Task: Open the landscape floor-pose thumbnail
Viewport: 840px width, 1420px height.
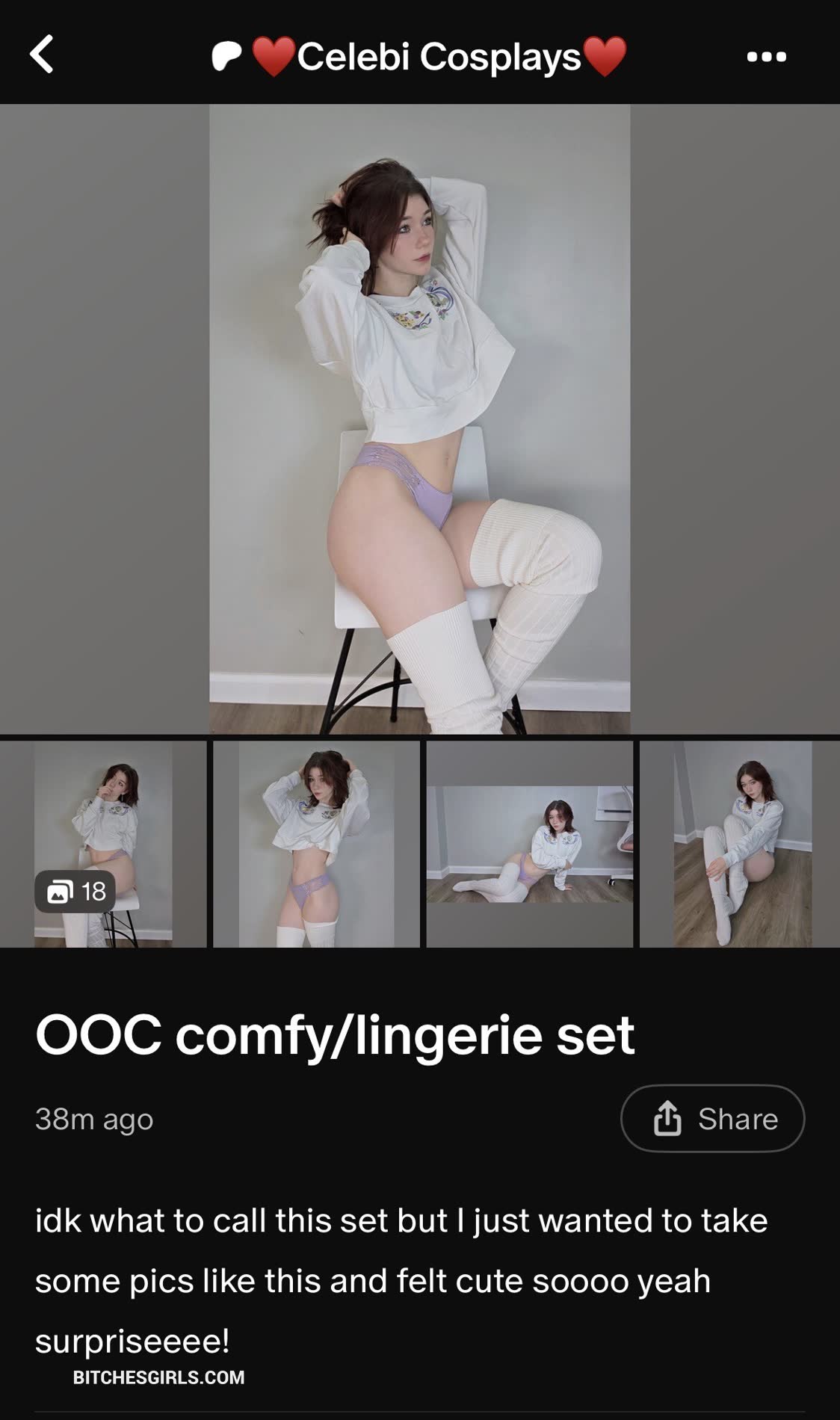Action: (529, 844)
